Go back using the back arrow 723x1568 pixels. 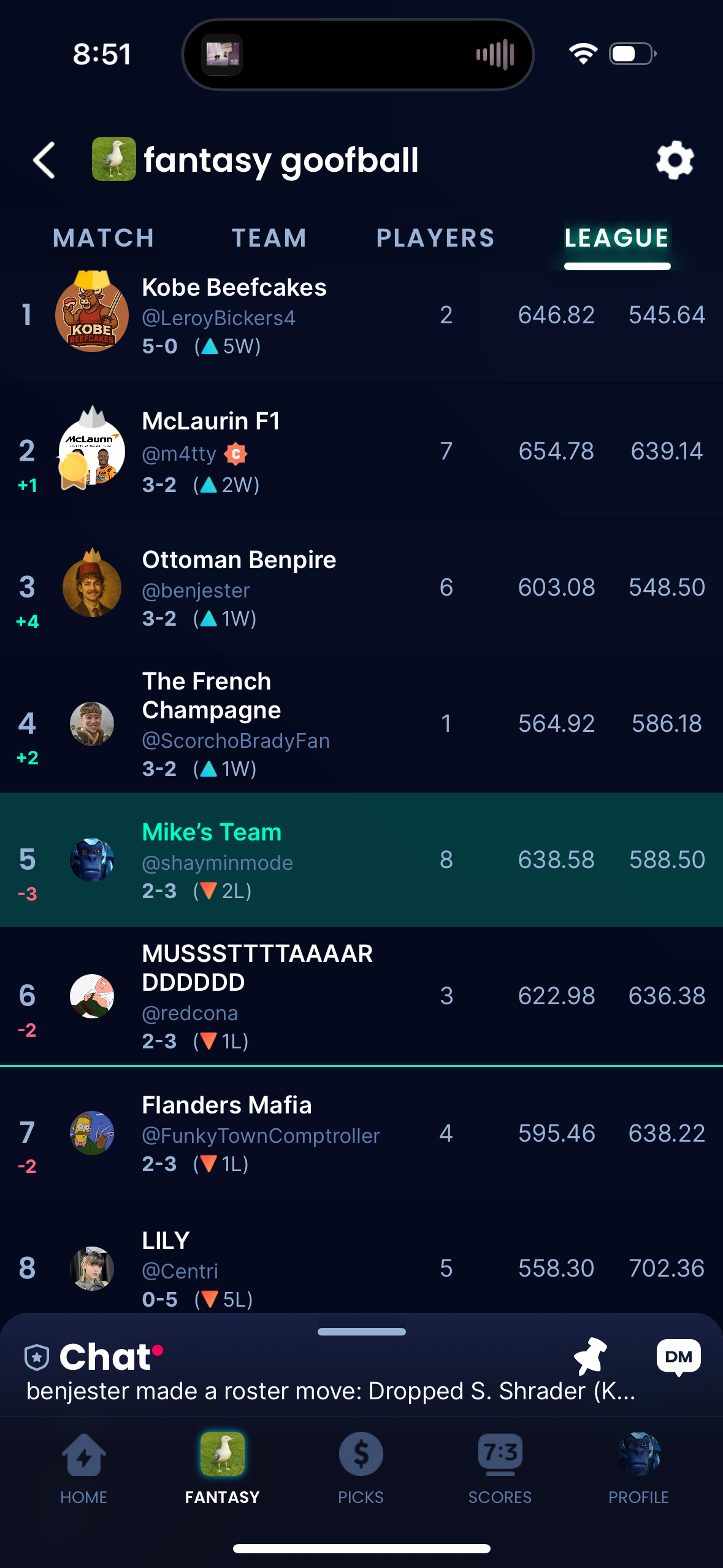click(44, 160)
